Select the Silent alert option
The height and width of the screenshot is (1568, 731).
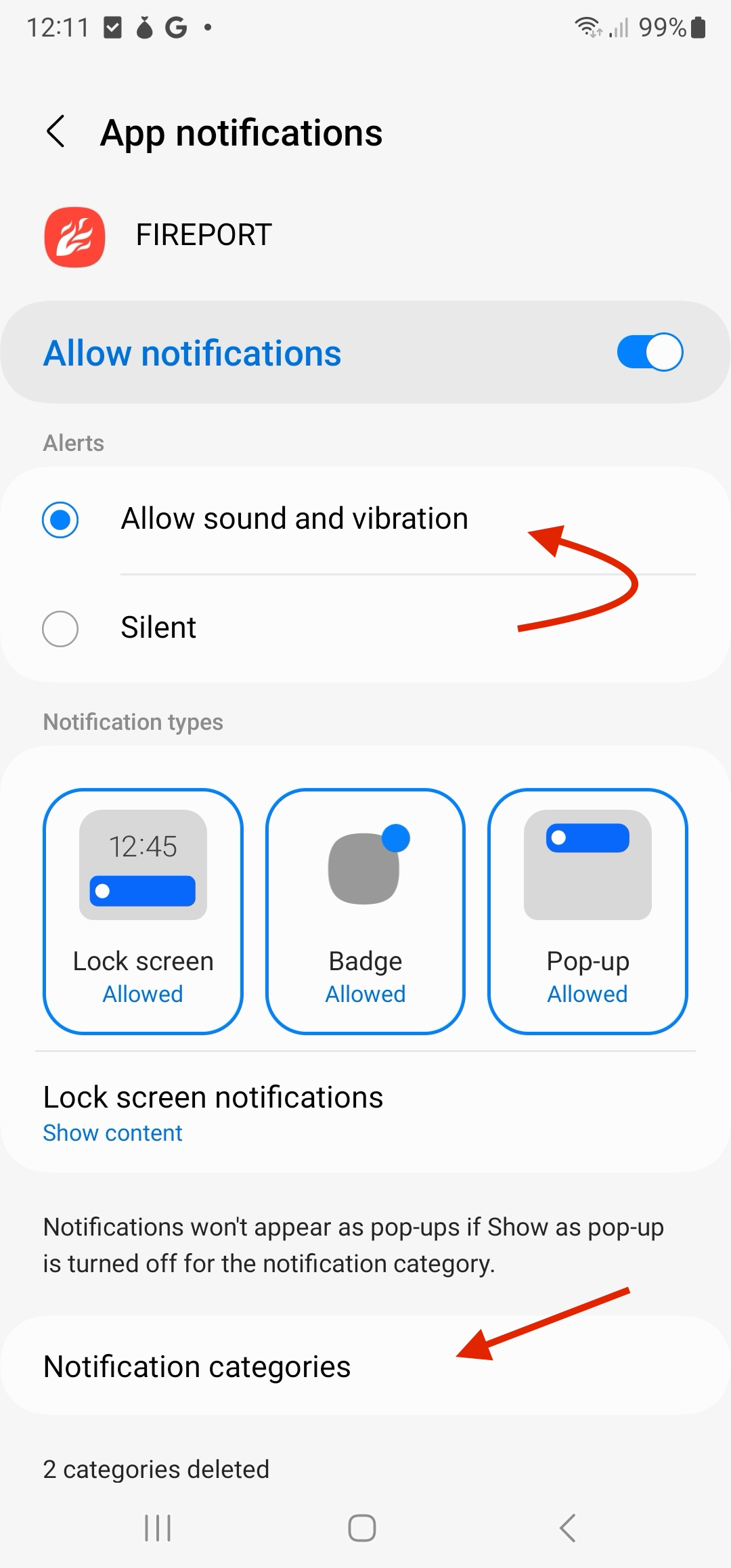pyautogui.click(x=60, y=628)
